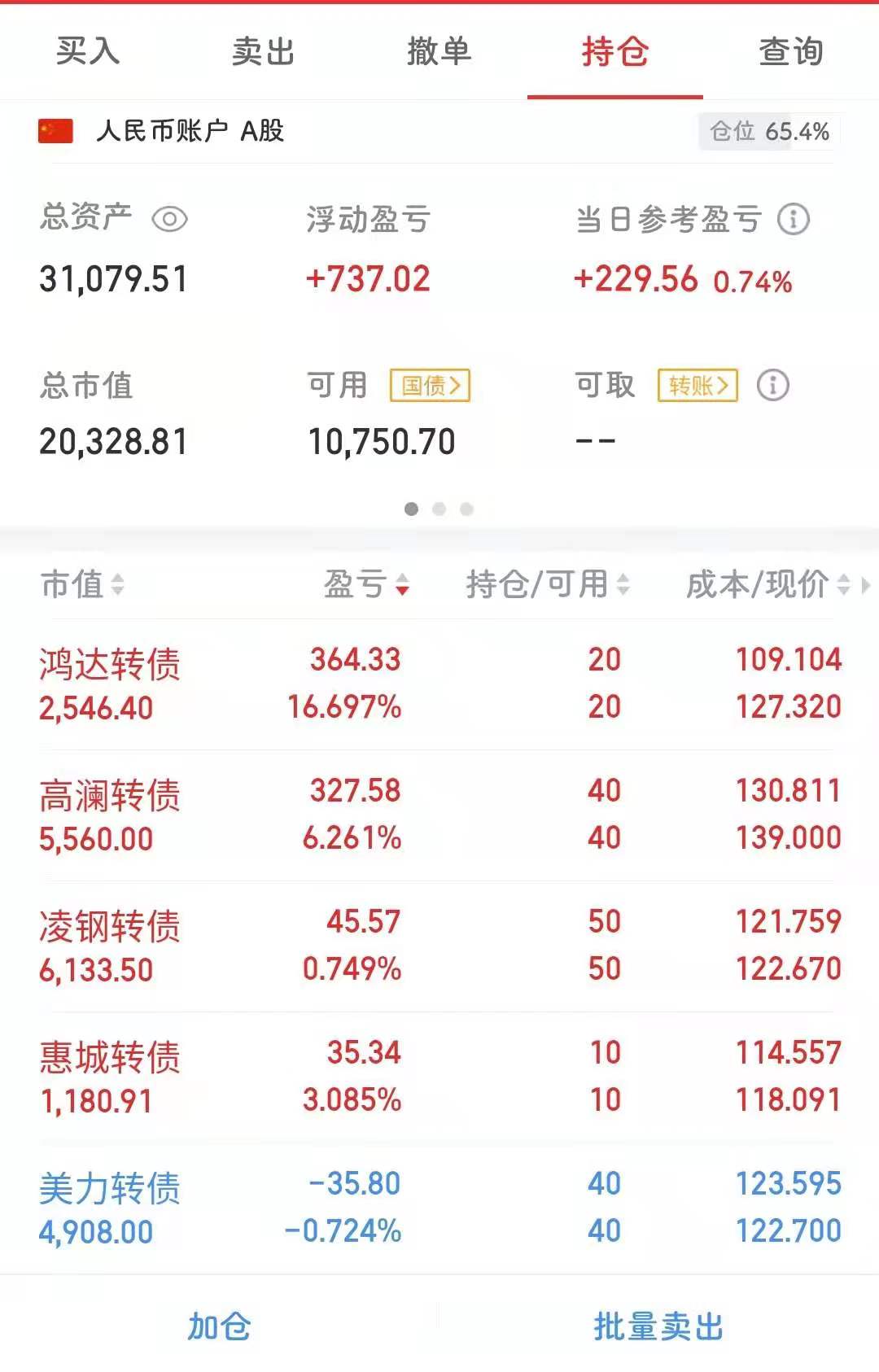Tap 批量卖出 to batch sell
Image resolution: width=879 pixels, height=1372 pixels.
coord(658,1326)
